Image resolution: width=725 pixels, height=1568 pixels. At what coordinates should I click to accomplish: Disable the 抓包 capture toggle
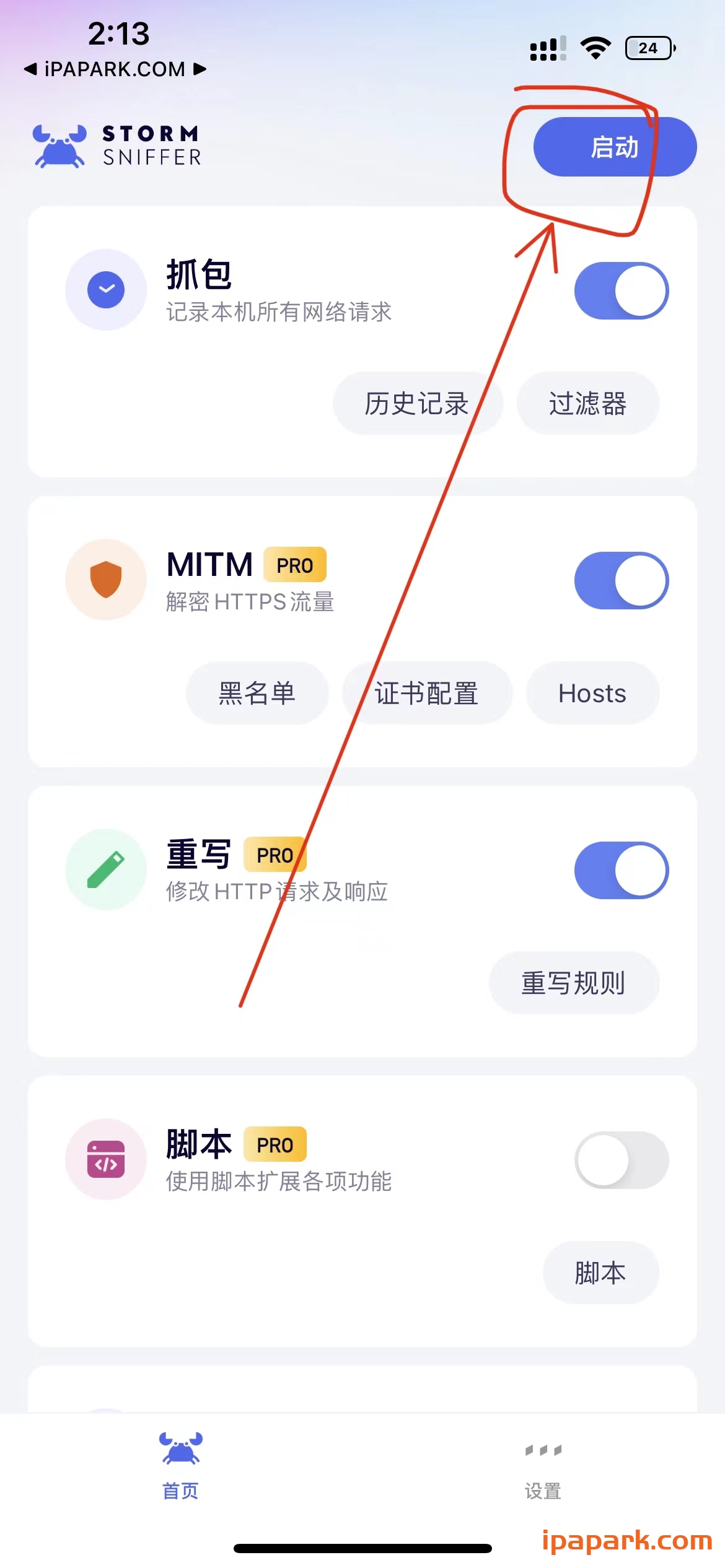pos(622,289)
